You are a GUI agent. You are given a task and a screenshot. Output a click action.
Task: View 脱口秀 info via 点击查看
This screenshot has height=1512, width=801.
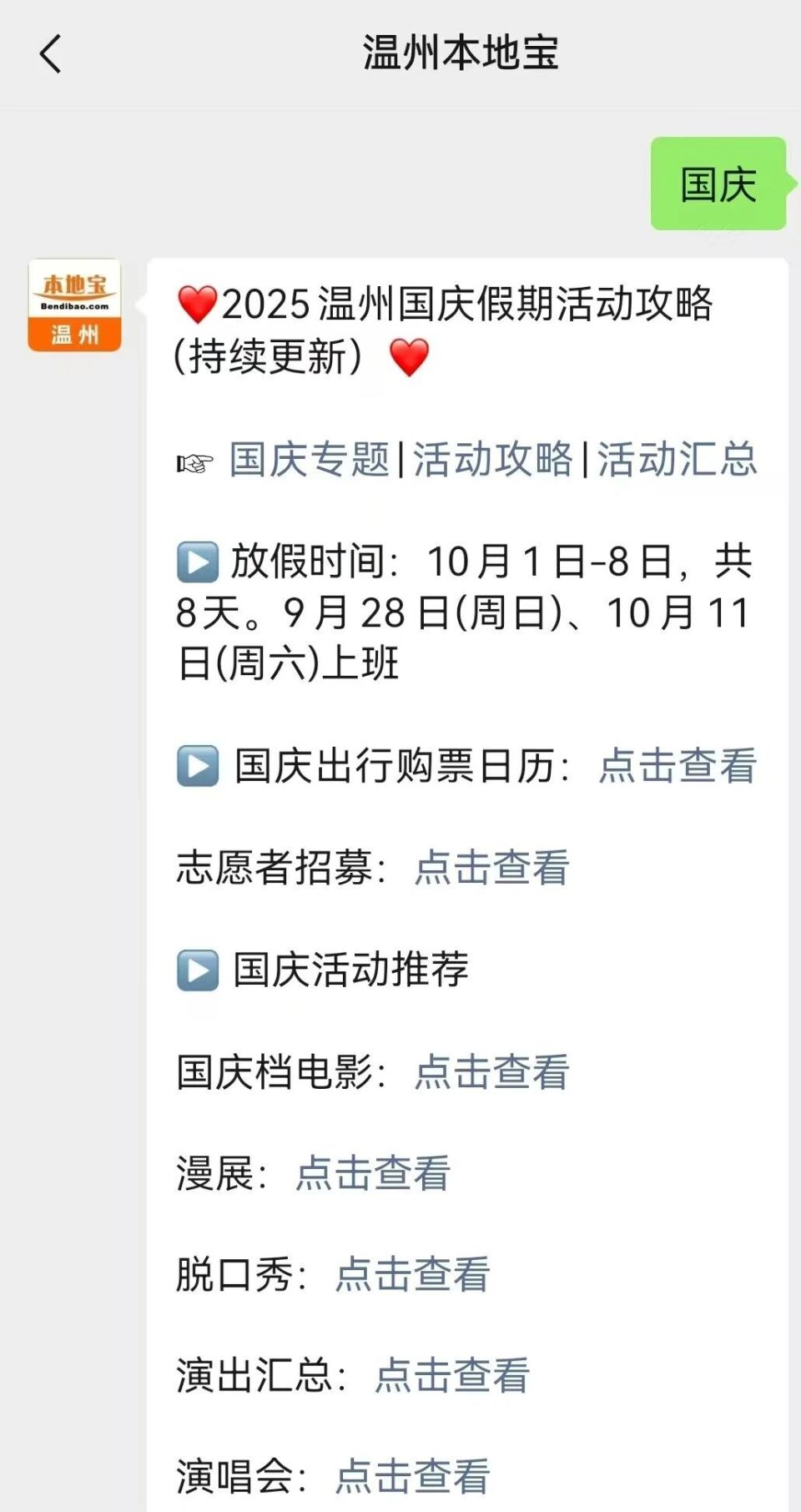point(414,1275)
